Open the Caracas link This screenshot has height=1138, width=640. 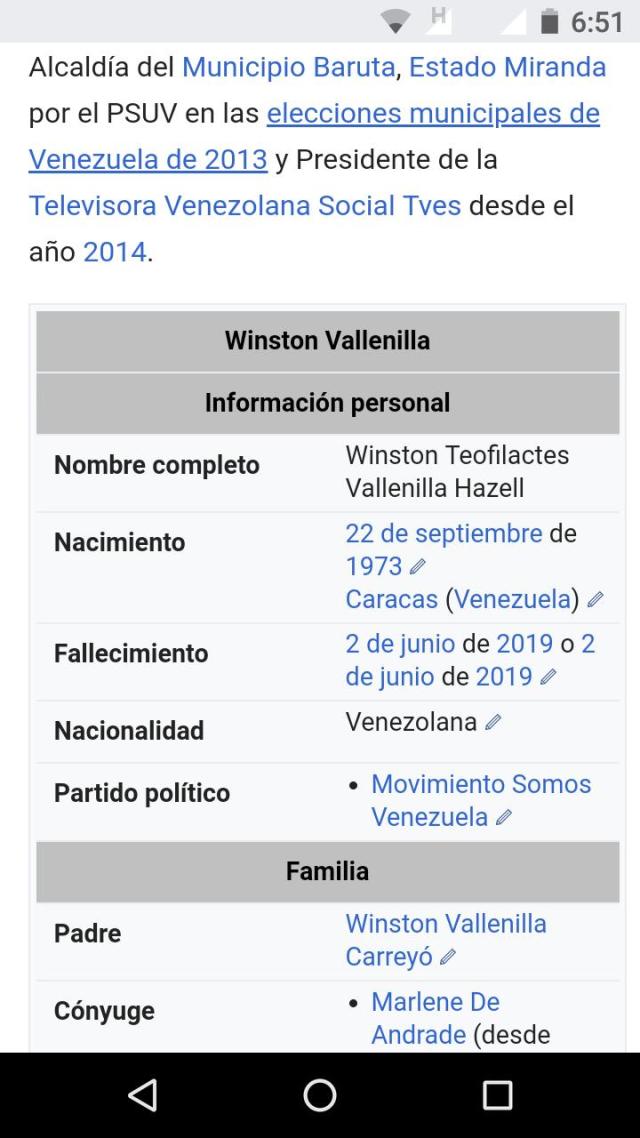coord(391,599)
